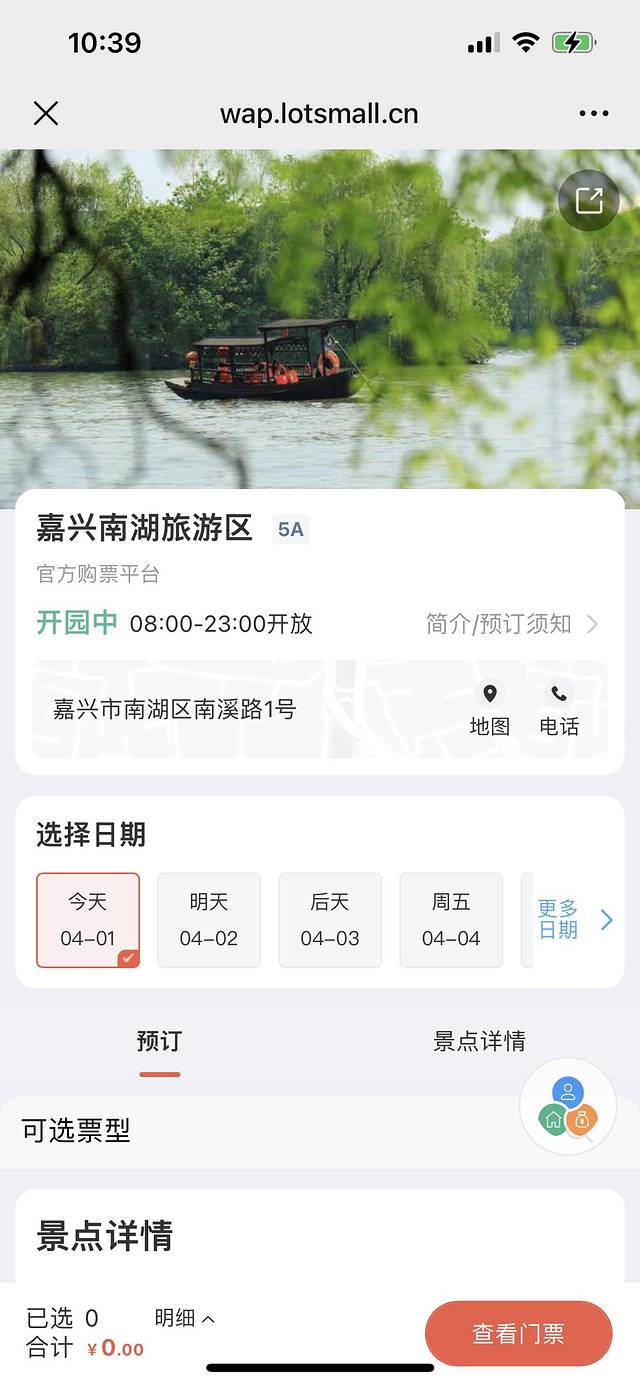Viewport: 640px width, 1385px height.
Task: Switch to the 景点详情 tab
Action: pyautogui.click(x=479, y=1042)
